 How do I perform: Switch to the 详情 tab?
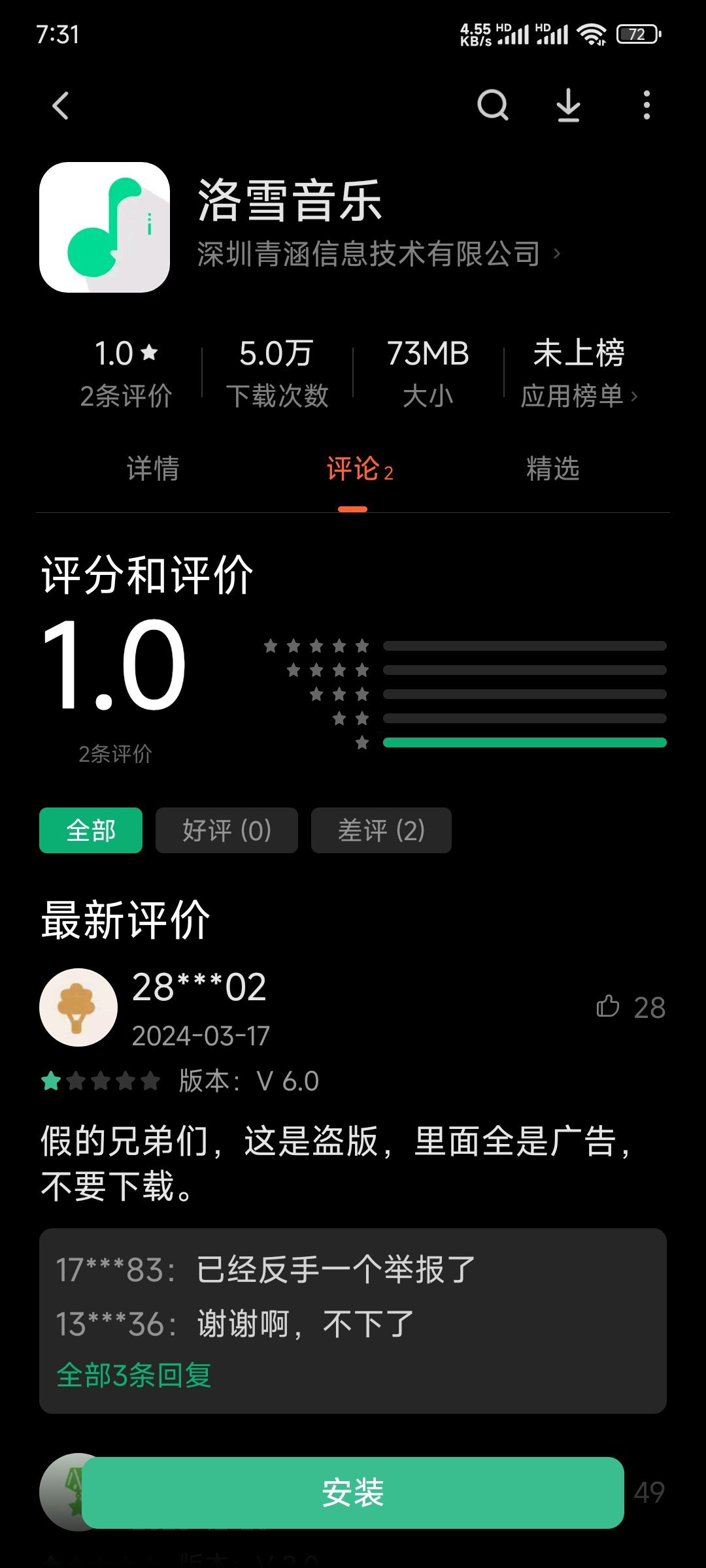[153, 469]
